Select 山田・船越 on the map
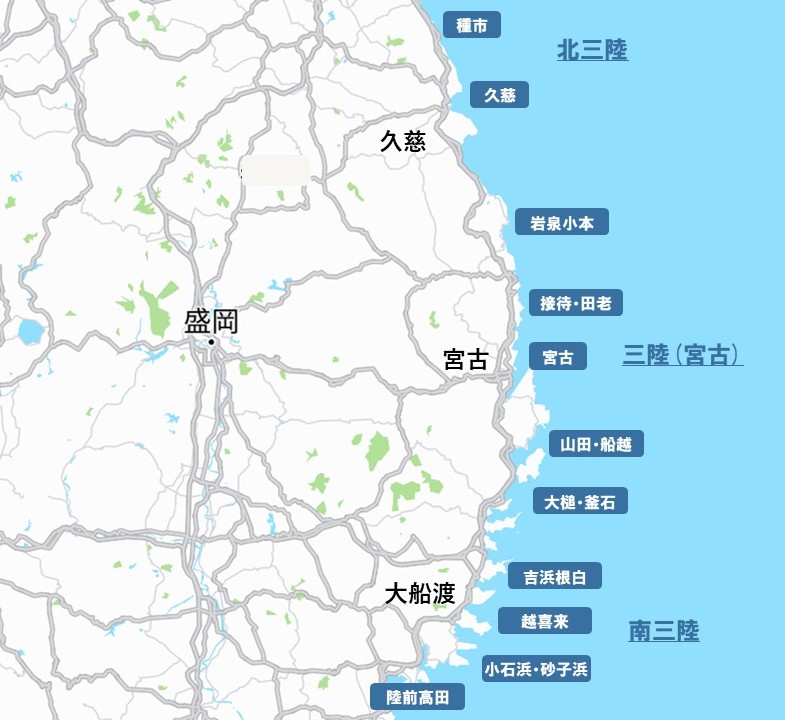The height and width of the screenshot is (720, 785). coord(596,444)
